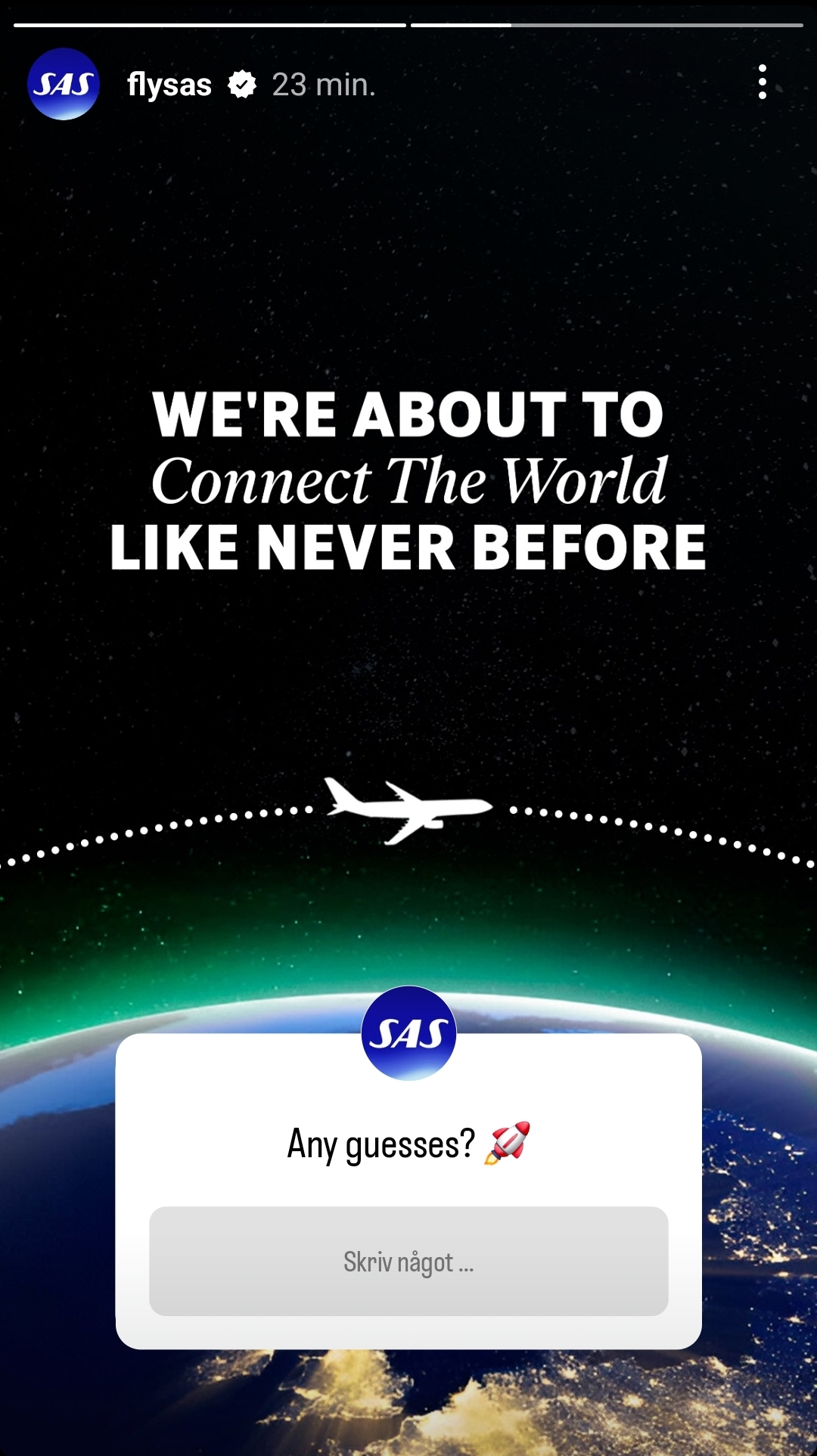The width and height of the screenshot is (817, 1456).
Task: Open the flysas username link
Action: 169,85
